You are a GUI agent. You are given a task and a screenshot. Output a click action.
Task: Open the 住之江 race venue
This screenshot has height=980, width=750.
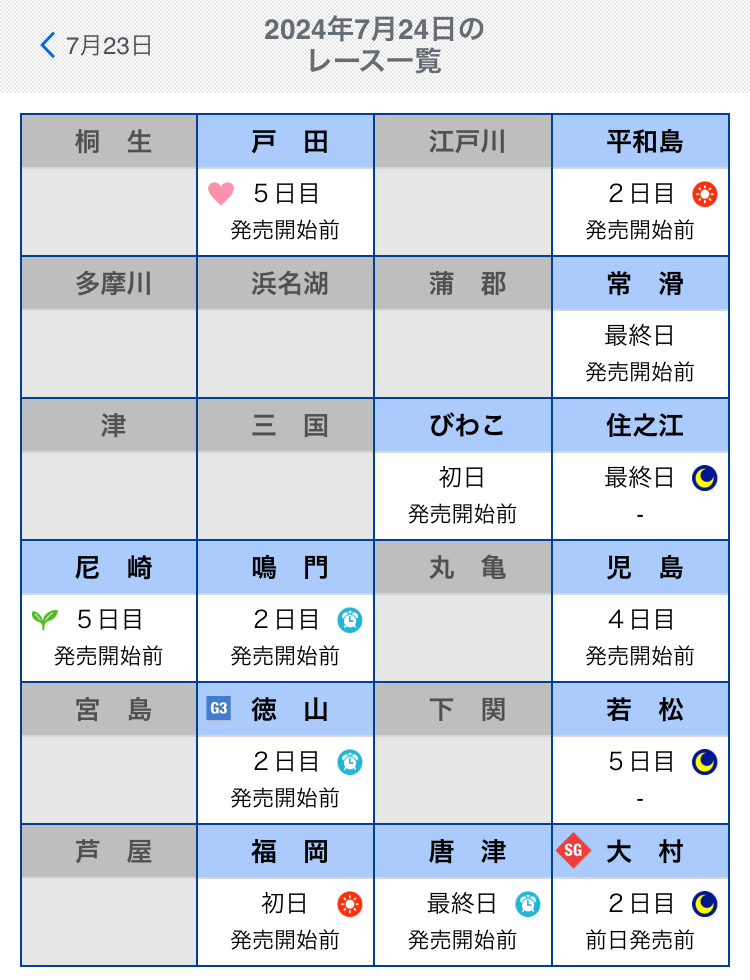point(641,469)
